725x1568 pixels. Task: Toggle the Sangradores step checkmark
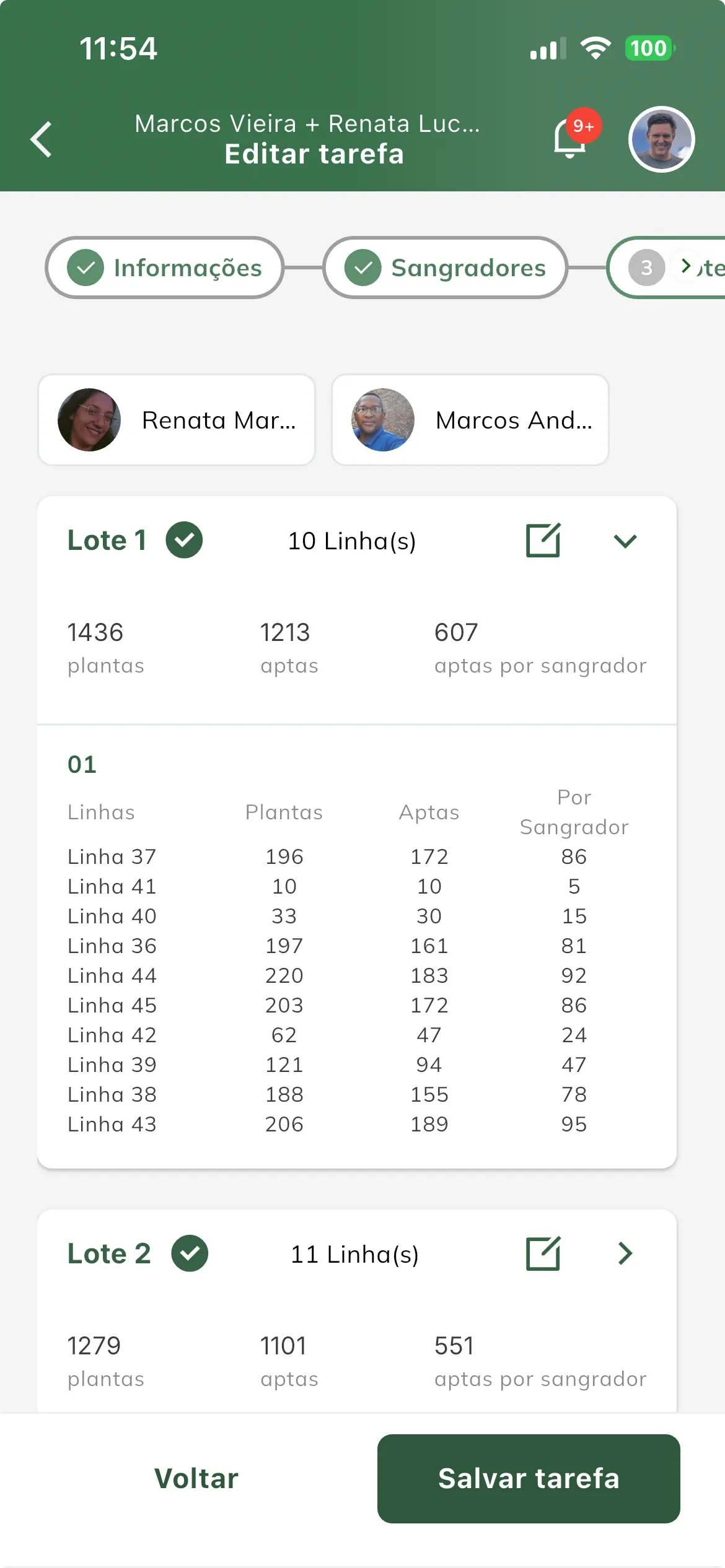tap(364, 268)
